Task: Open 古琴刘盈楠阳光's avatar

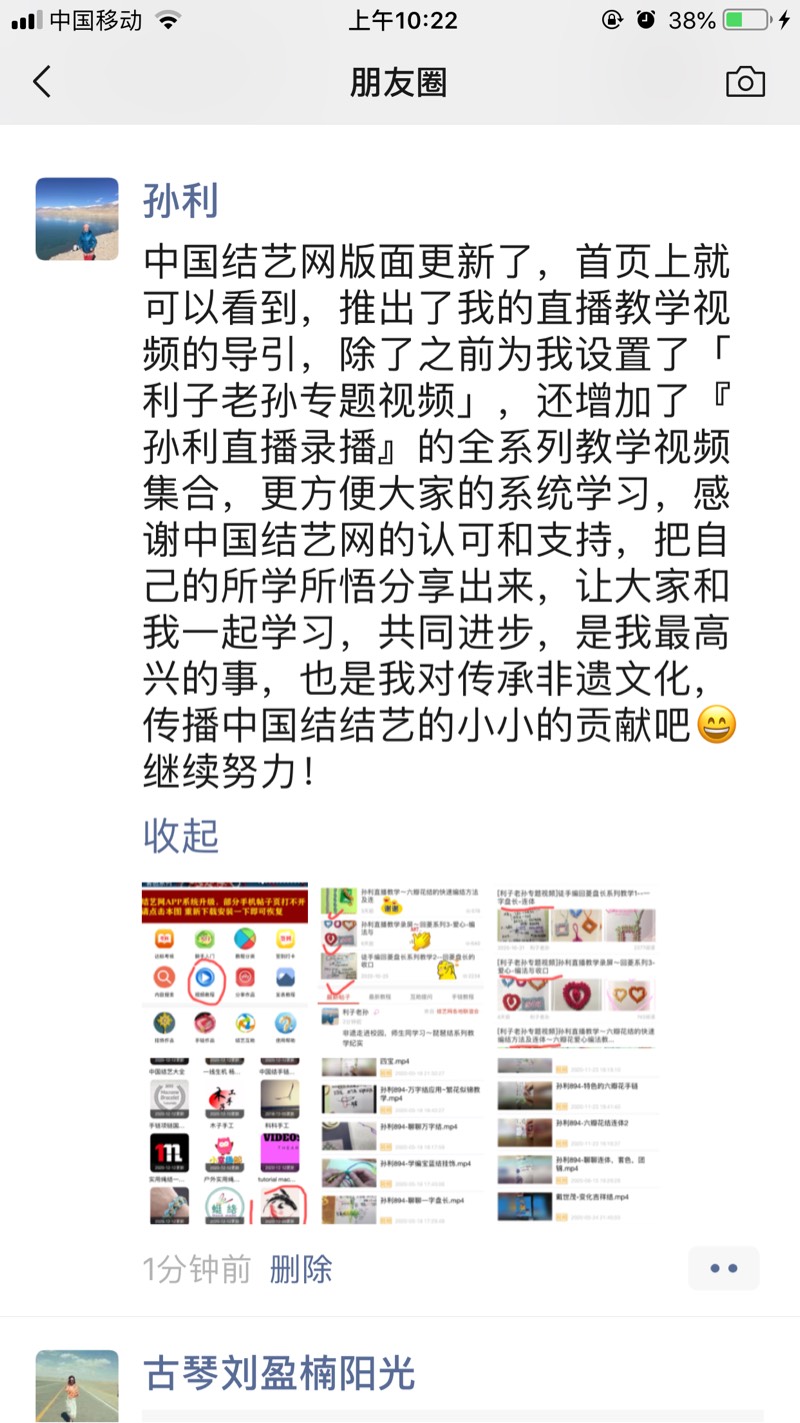Action: [77, 1386]
